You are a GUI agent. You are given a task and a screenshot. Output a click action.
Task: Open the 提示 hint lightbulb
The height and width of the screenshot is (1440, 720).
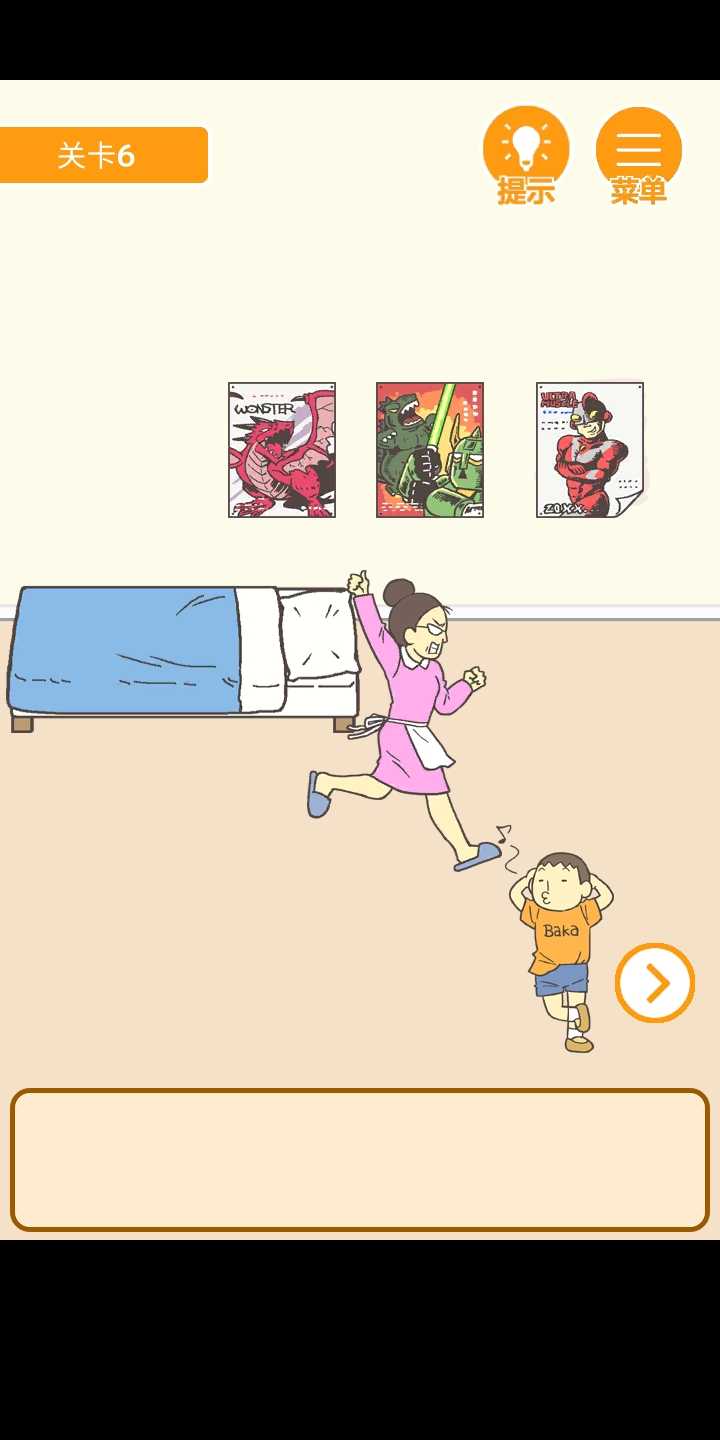pos(526,150)
